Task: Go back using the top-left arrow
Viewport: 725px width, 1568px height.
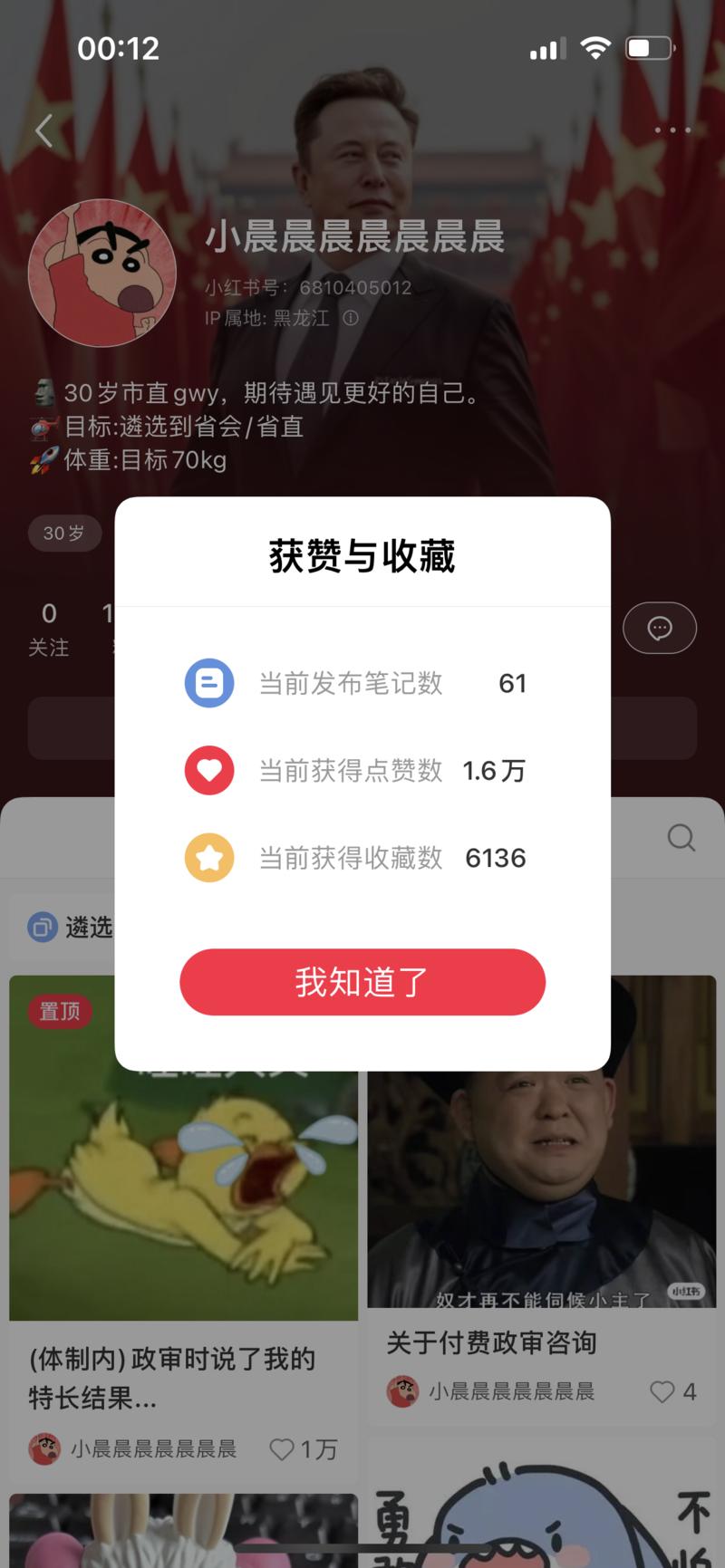Action: click(43, 130)
